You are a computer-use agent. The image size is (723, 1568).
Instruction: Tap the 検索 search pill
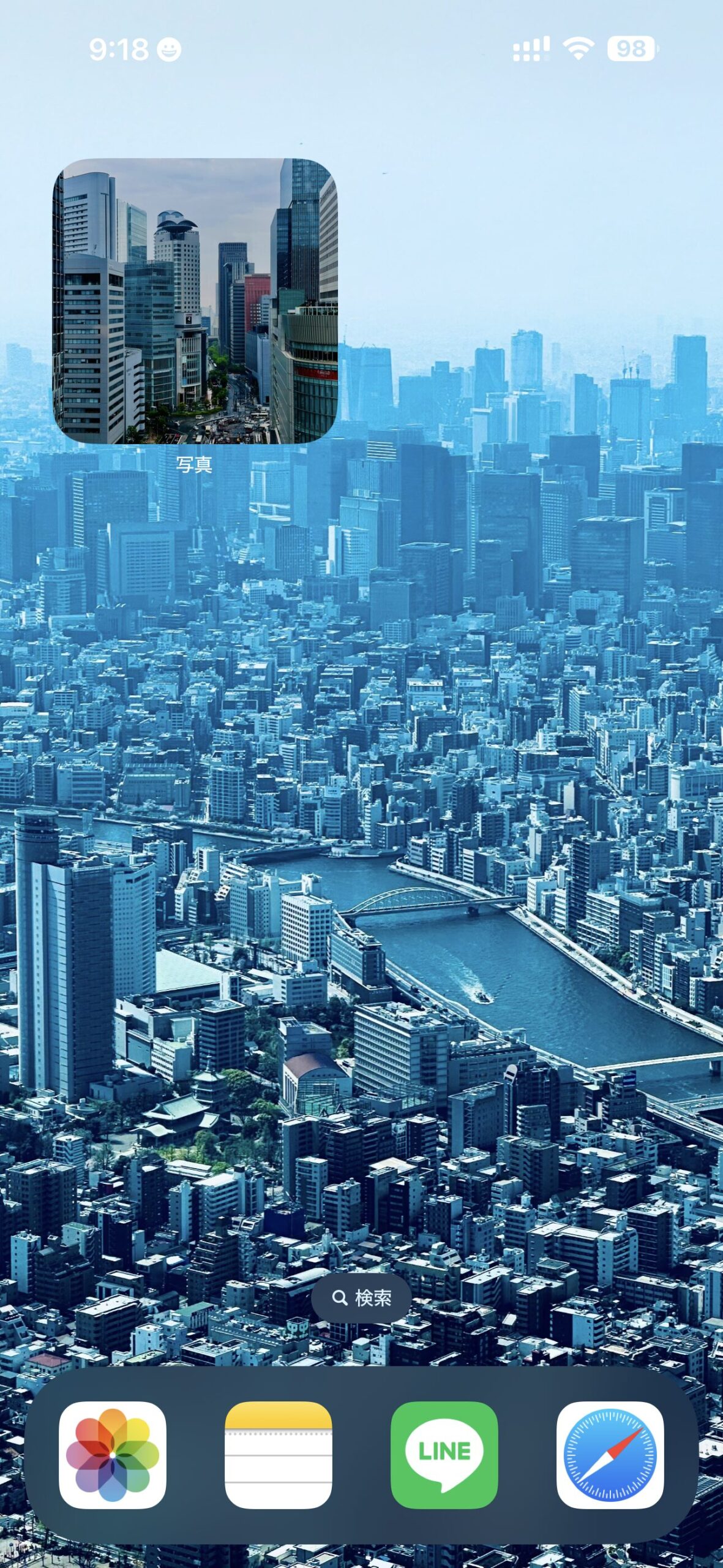click(x=361, y=1298)
